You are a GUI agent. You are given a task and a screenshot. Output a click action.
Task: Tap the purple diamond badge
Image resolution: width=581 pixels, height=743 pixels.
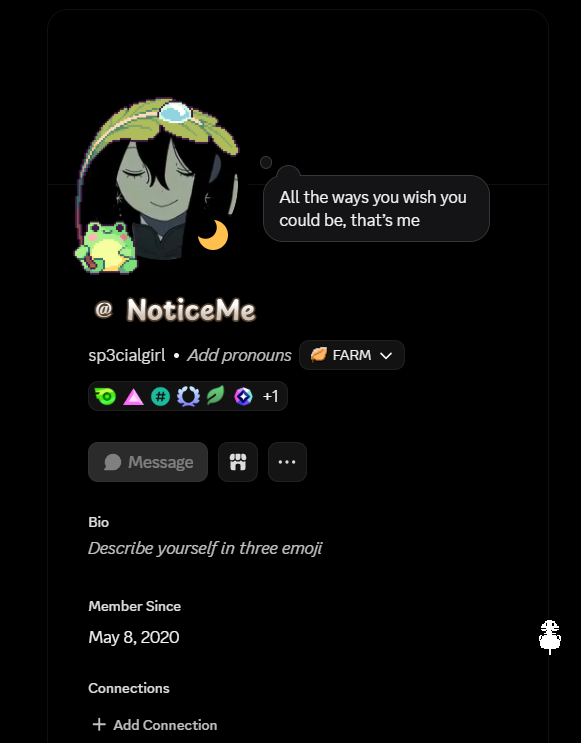click(243, 396)
